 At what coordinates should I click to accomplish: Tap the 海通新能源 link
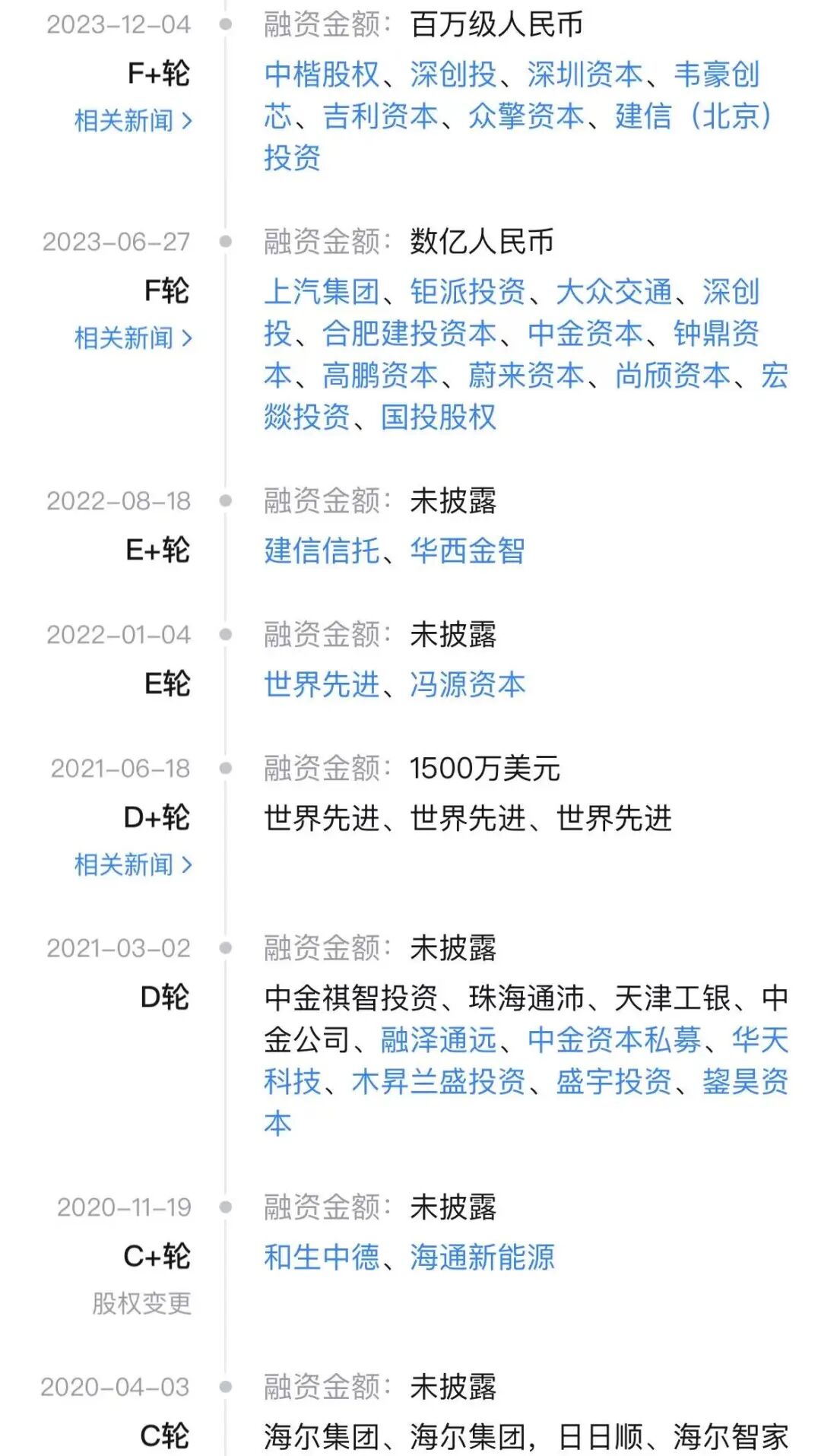tap(482, 1257)
